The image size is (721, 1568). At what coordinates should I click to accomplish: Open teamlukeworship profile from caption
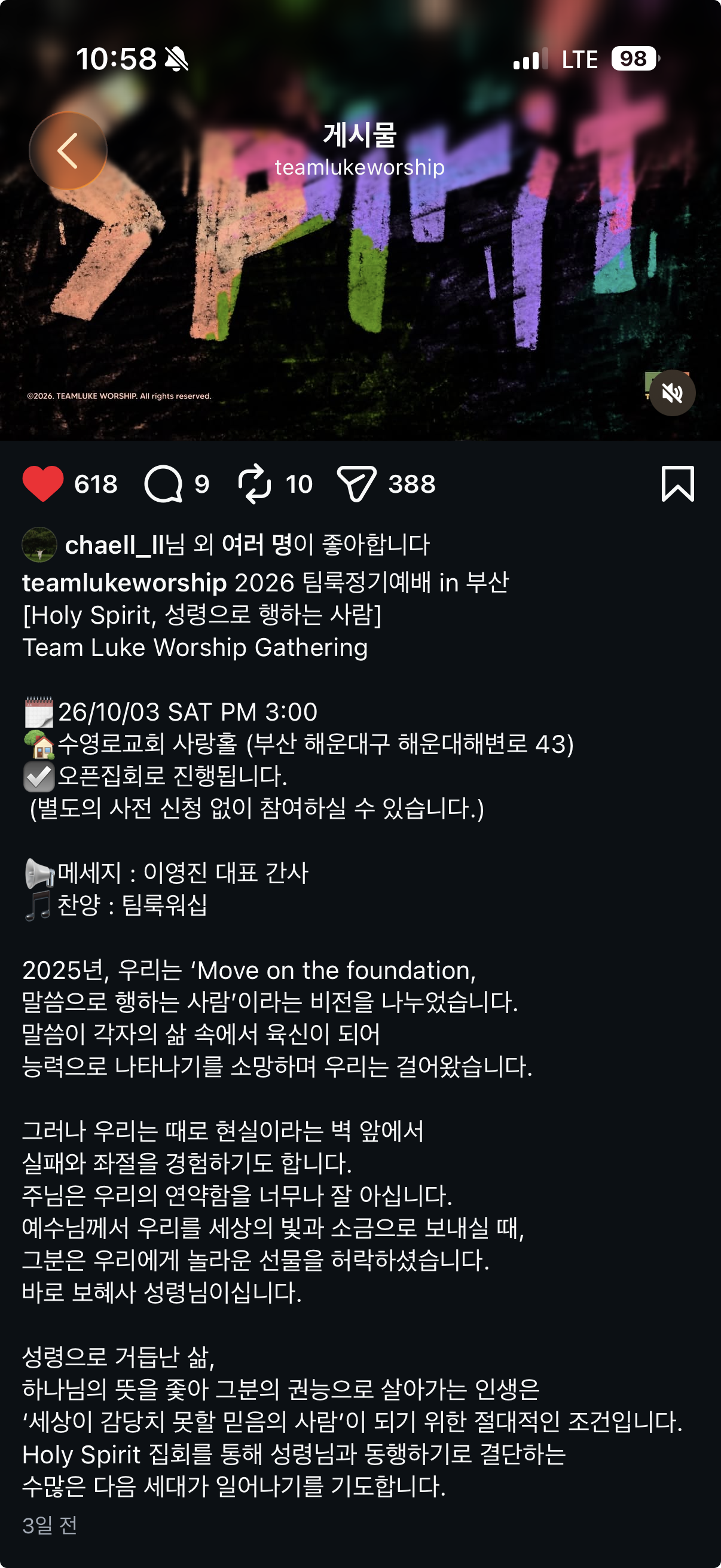click(x=124, y=583)
